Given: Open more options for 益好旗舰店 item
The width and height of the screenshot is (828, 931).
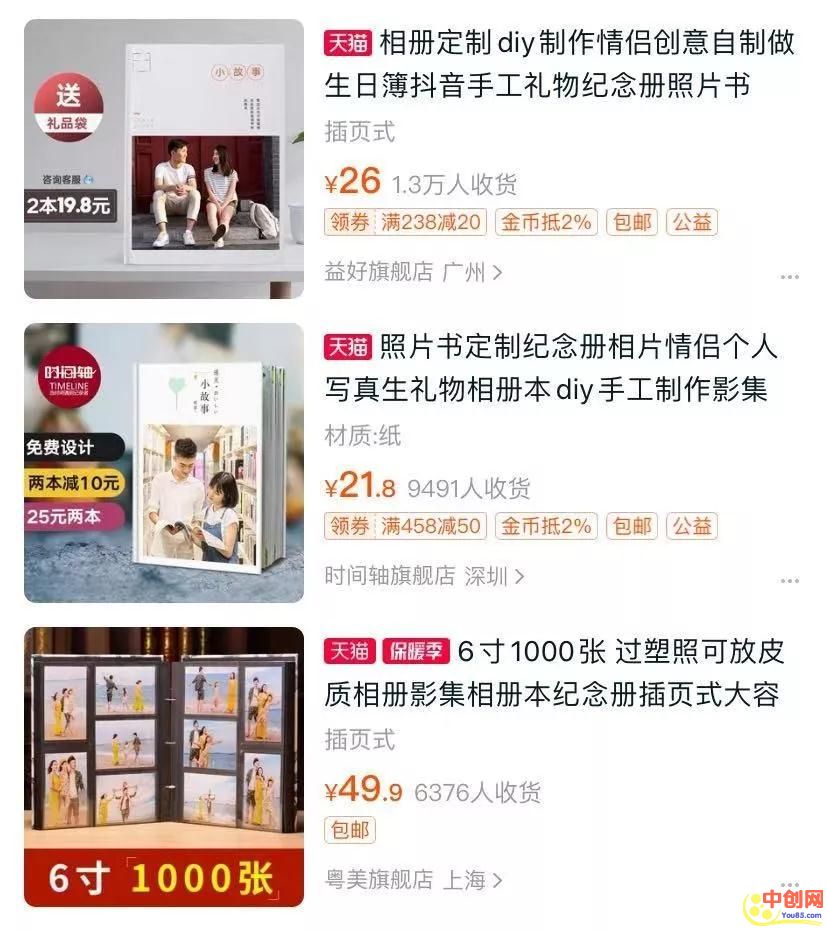Looking at the screenshot, I should tap(789, 277).
